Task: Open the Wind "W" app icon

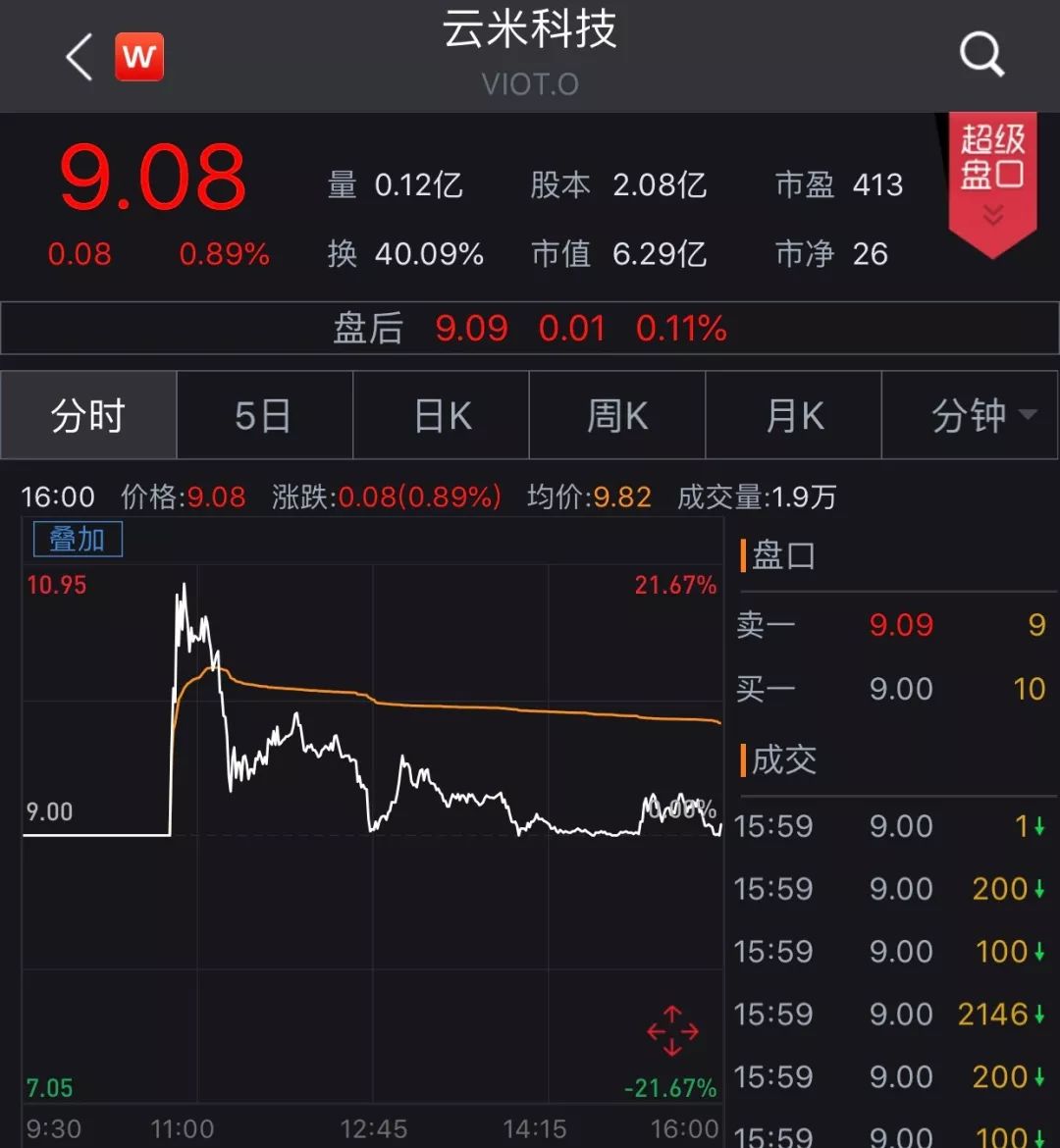Action: (x=138, y=56)
